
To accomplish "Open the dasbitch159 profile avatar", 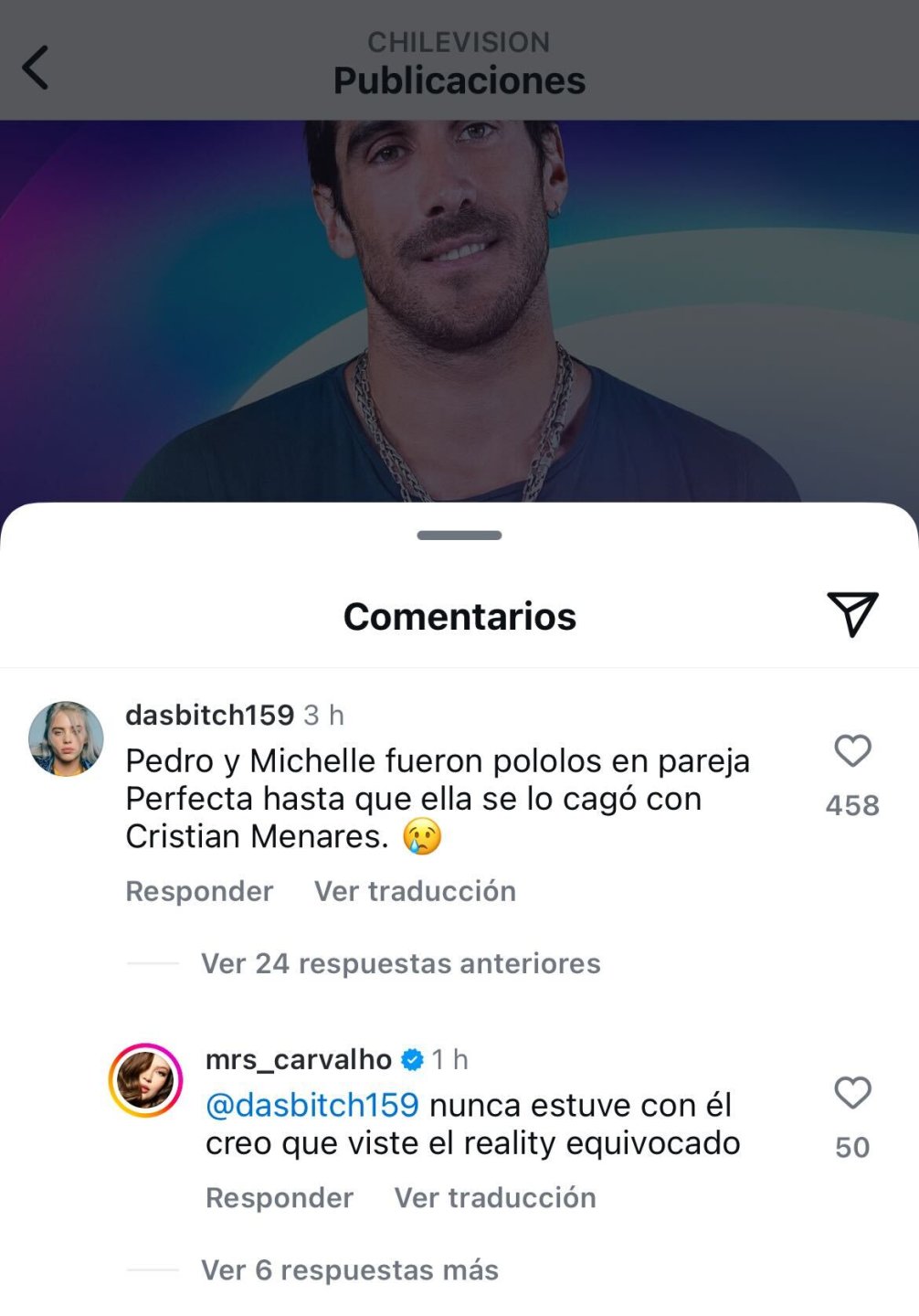I will (66, 738).
